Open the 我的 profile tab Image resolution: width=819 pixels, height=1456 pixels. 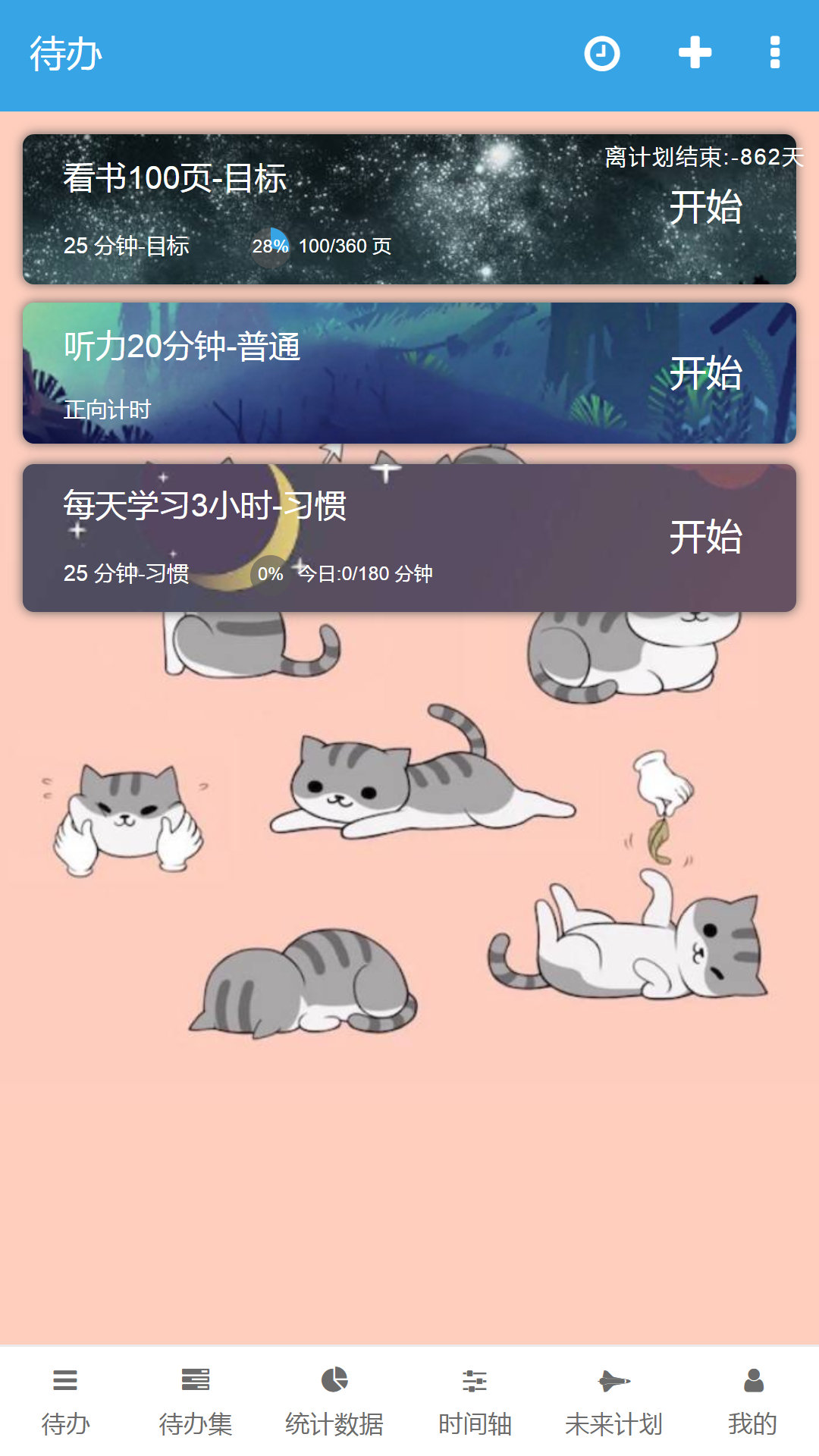[753, 1401]
